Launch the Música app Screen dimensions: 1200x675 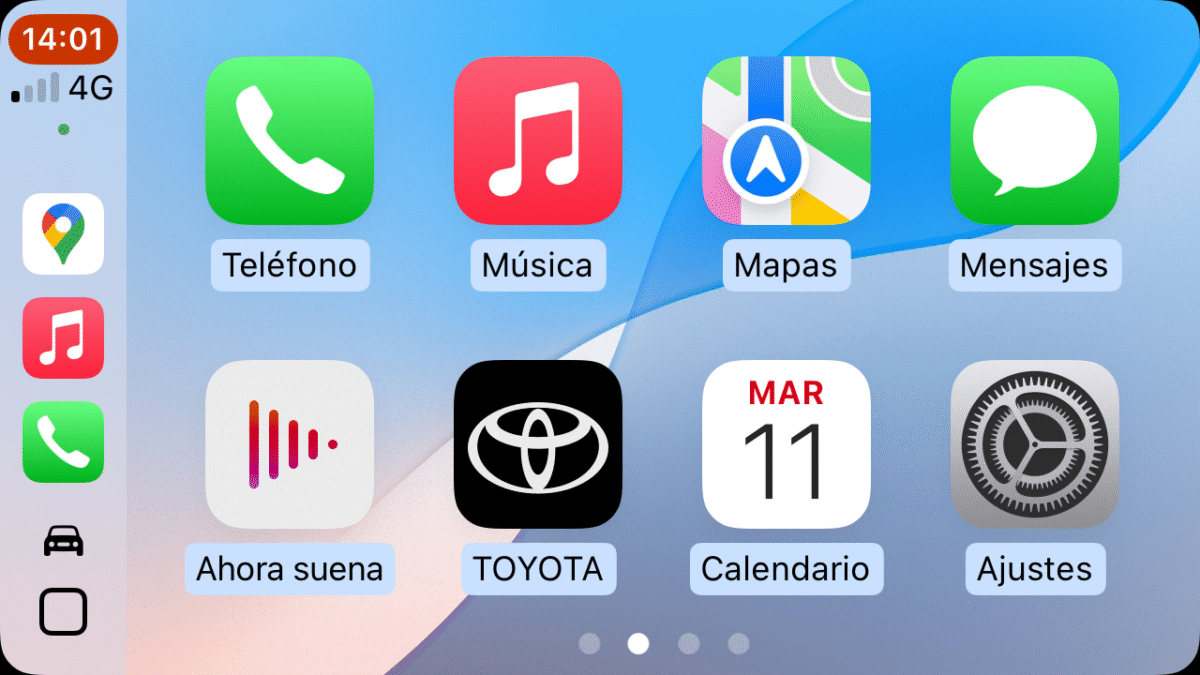537,141
